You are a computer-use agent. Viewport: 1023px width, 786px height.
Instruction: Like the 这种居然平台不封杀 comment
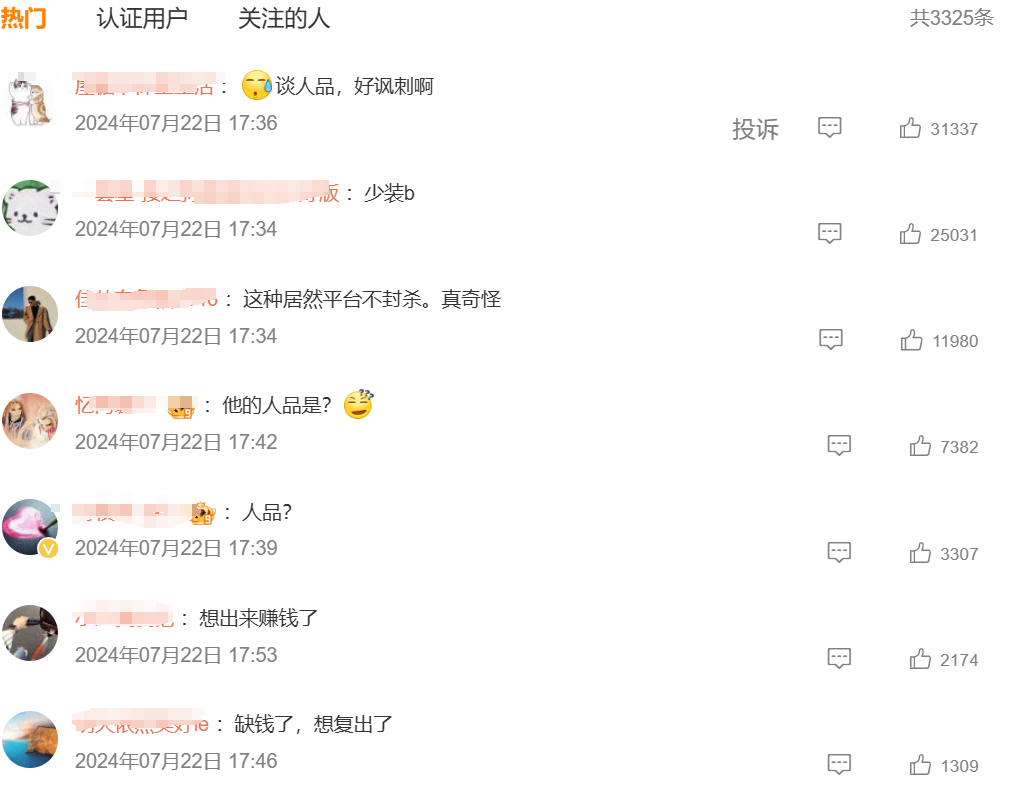click(911, 341)
